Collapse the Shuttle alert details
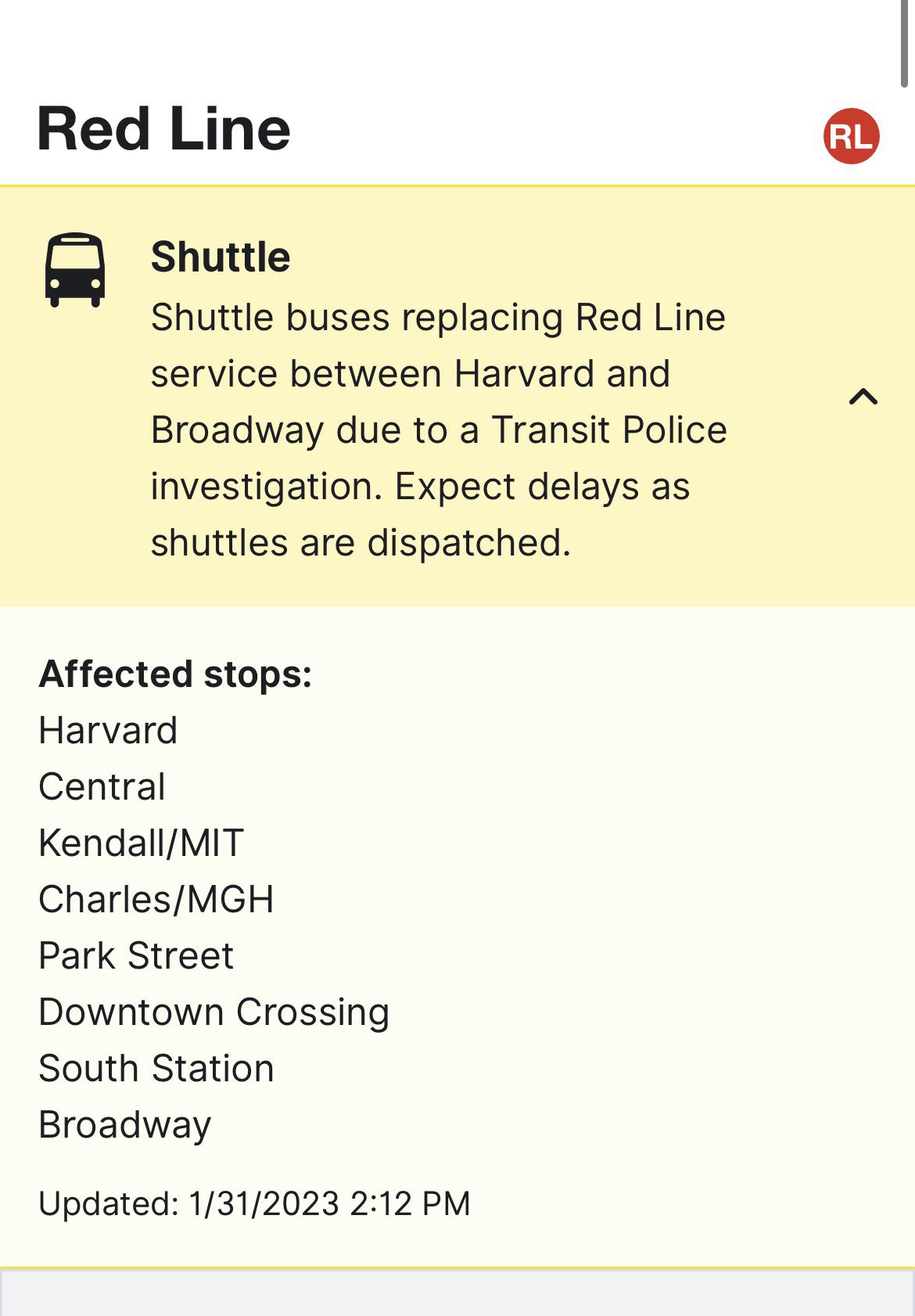This screenshot has width=915, height=1316. [x=863, y=397]
